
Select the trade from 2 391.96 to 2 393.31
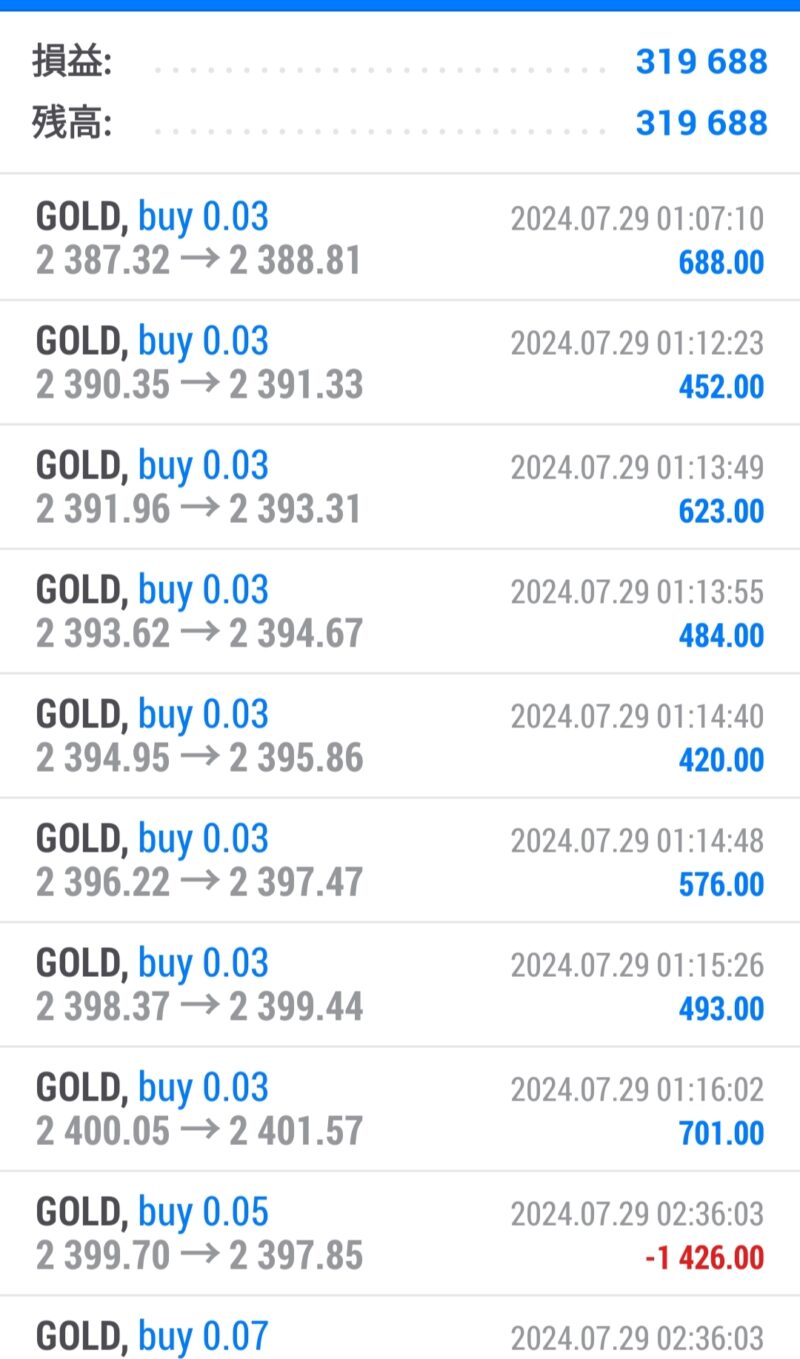400,487
